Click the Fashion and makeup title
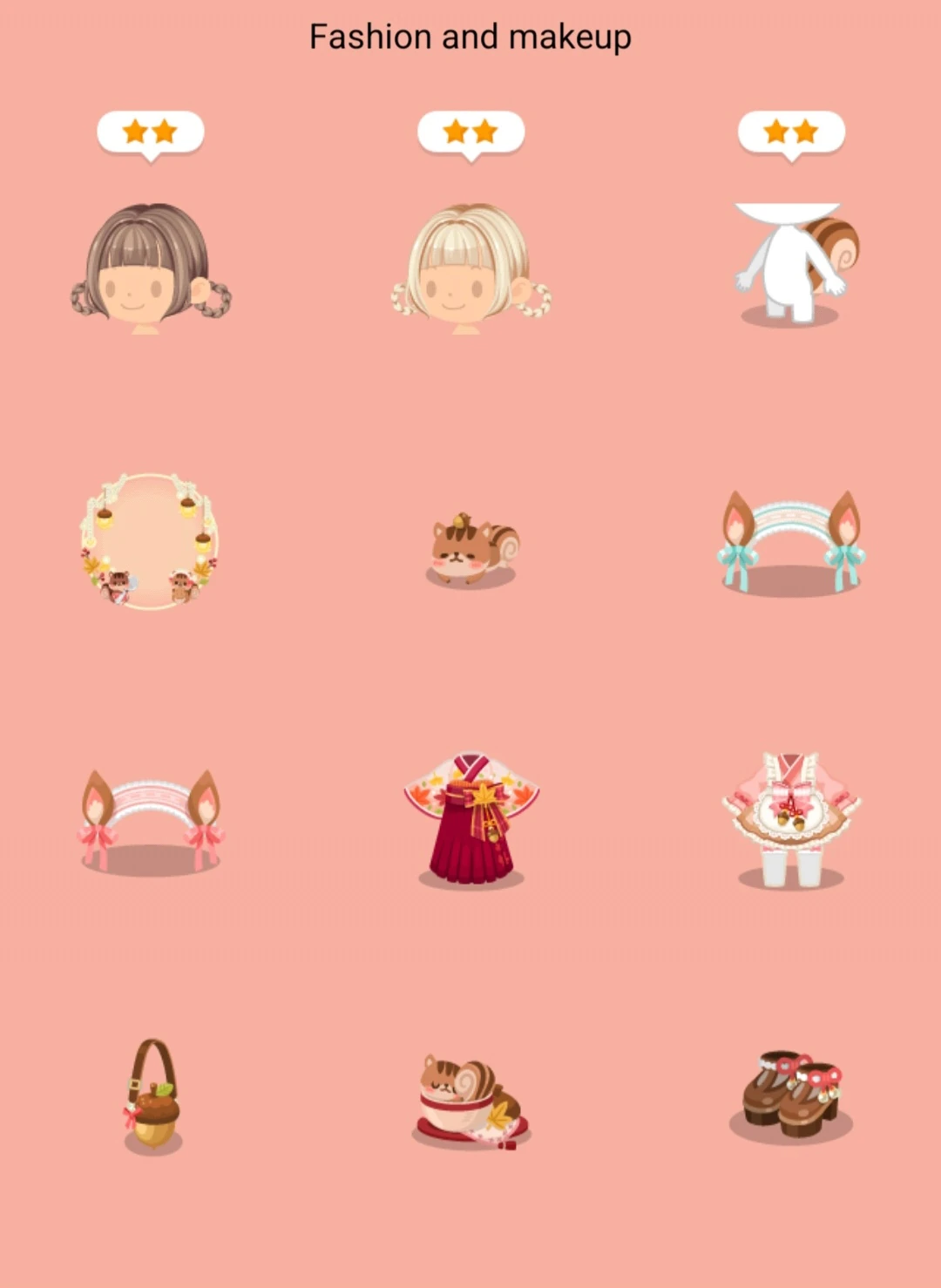The height and width of the screenshot is (1288, 941). [x=470, y=37]
